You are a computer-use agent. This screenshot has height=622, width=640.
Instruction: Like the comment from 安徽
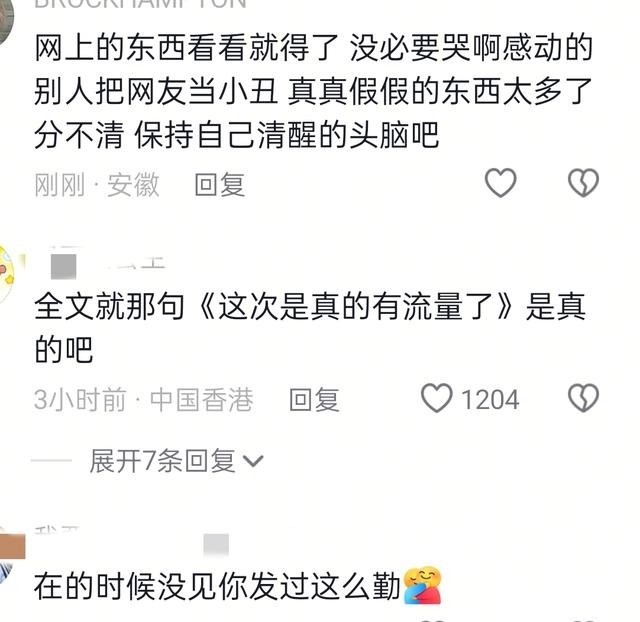click(x=500, y=183)
